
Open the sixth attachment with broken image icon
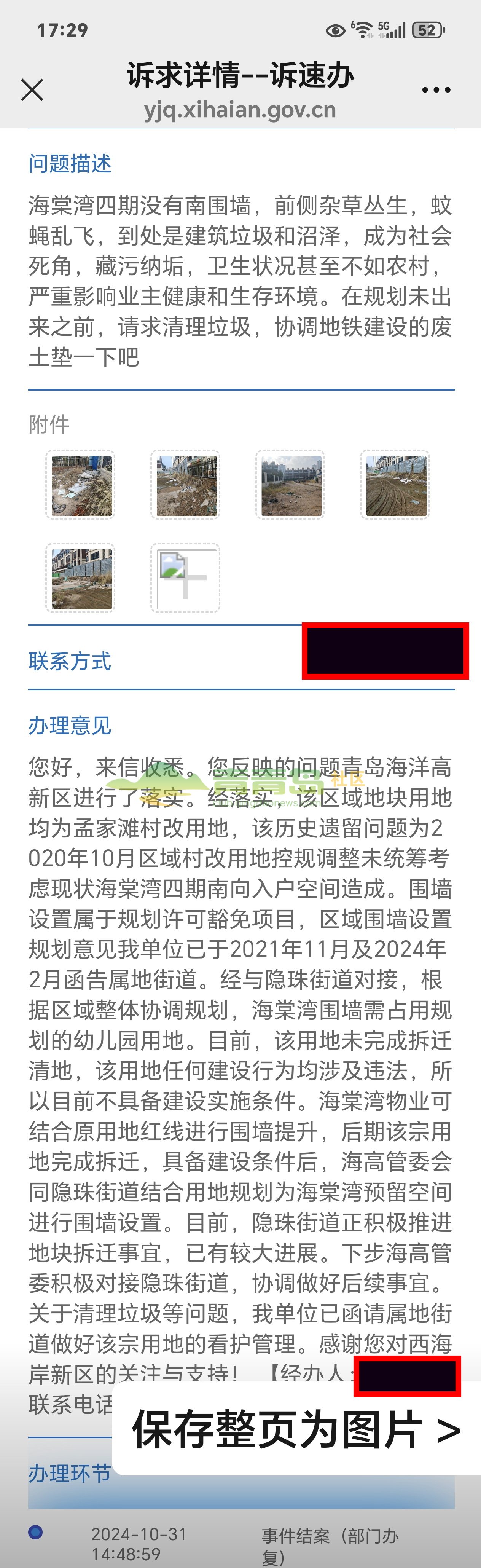(185, 578)
